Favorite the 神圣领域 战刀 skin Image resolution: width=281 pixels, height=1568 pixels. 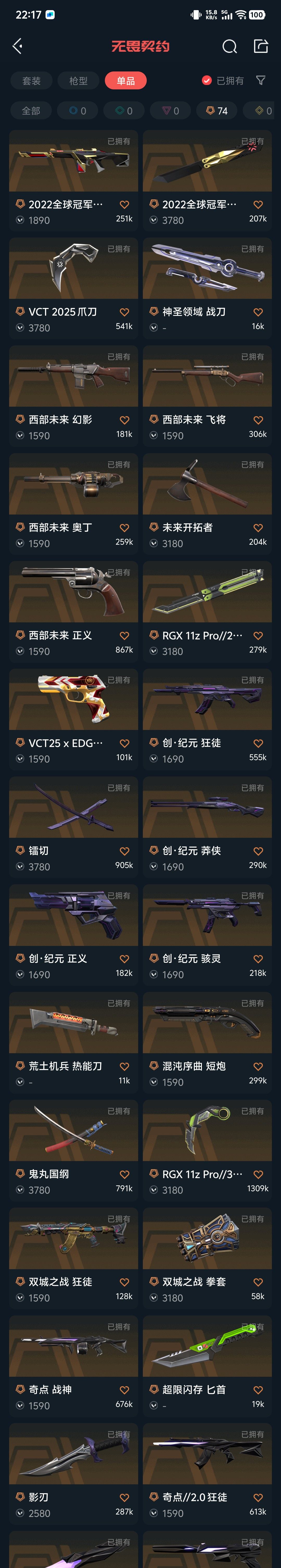click(x=258, y=312)
